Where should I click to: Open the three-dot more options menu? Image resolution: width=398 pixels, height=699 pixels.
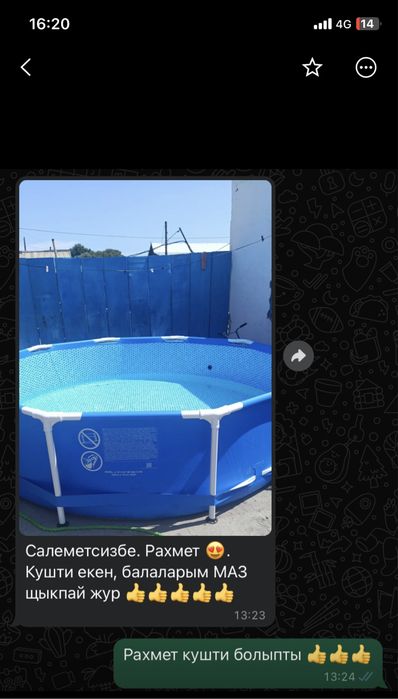366,68
